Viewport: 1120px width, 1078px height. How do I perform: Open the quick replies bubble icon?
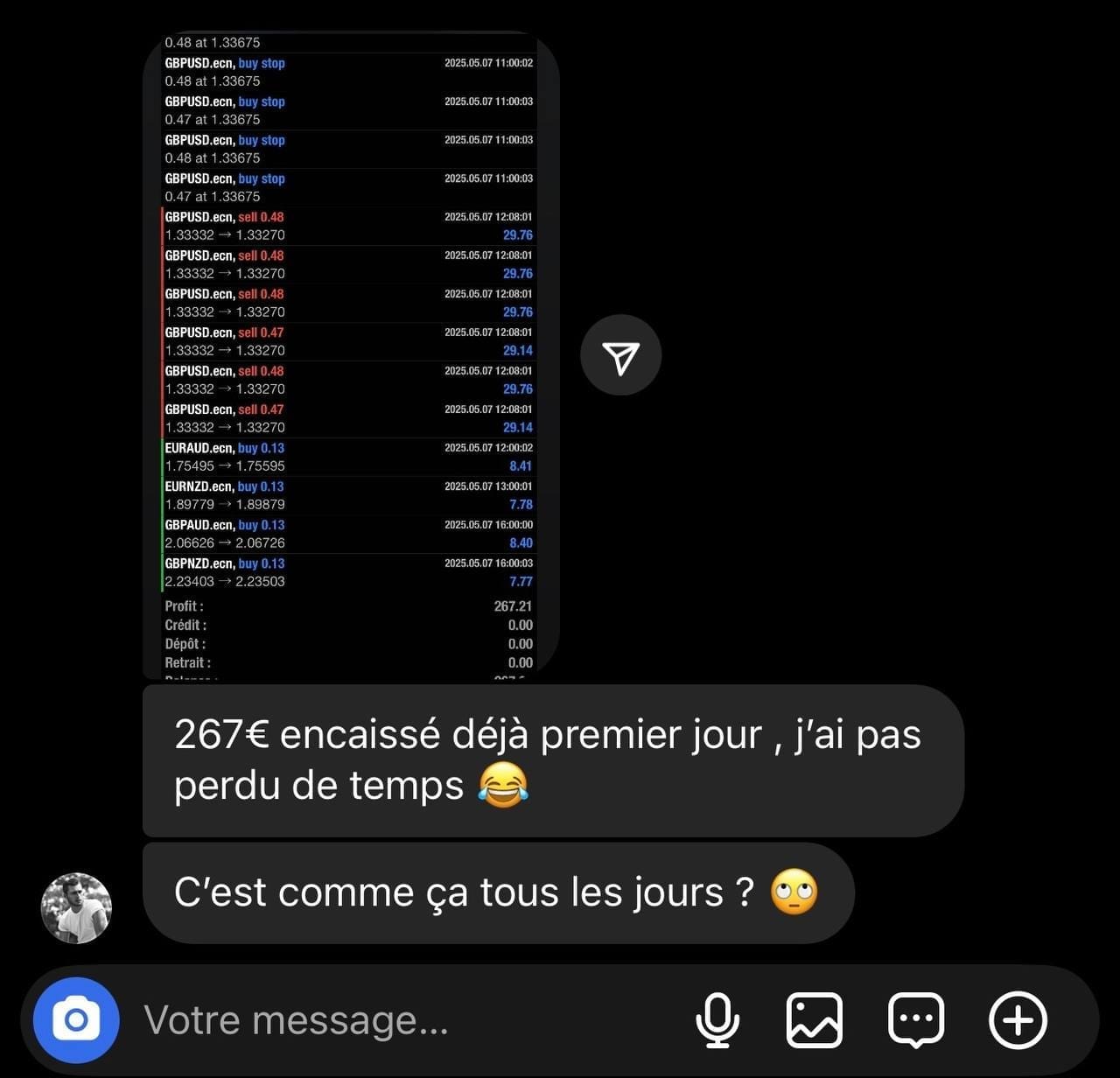tap(915, 1020)
